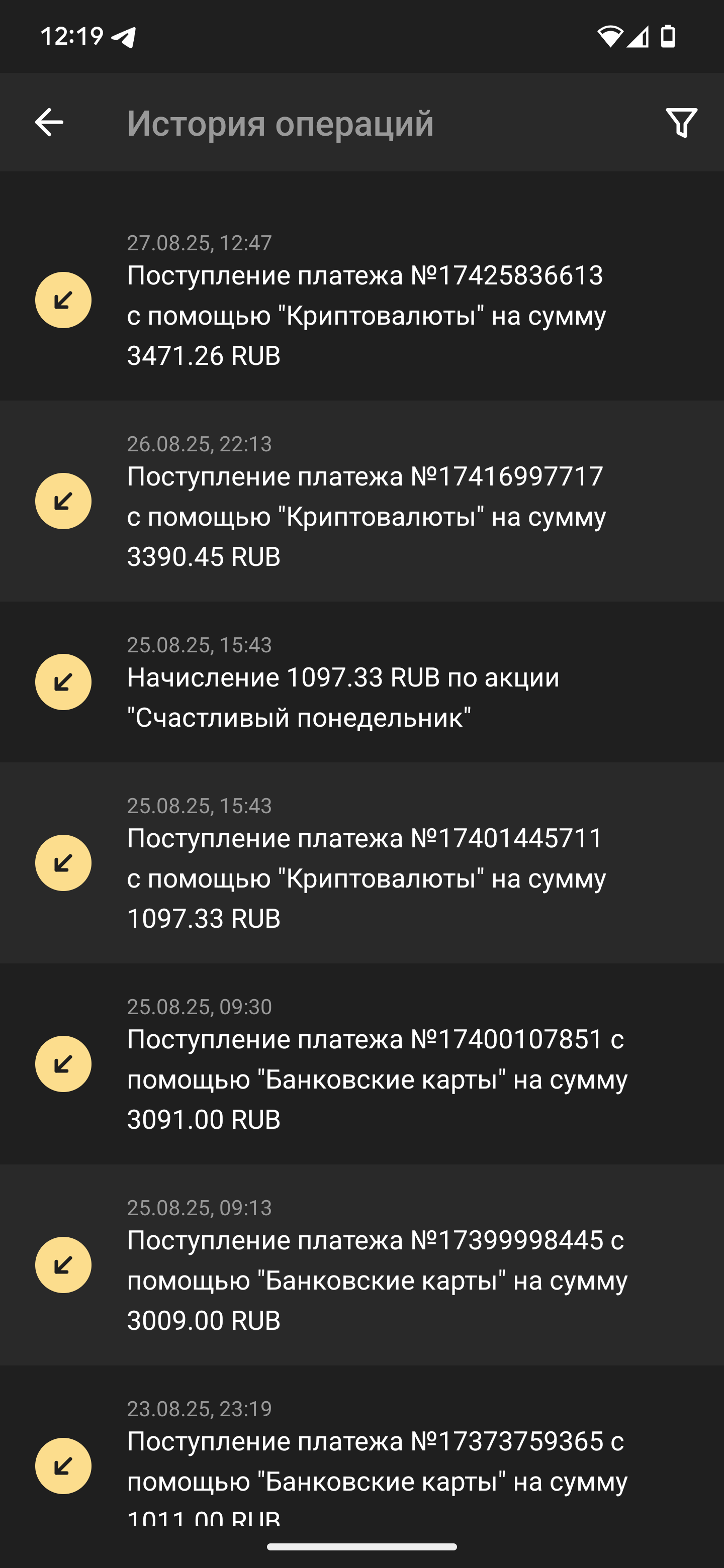Open the filter for operations
This screenshot has height=1568, width=724.
click(681, 122)
